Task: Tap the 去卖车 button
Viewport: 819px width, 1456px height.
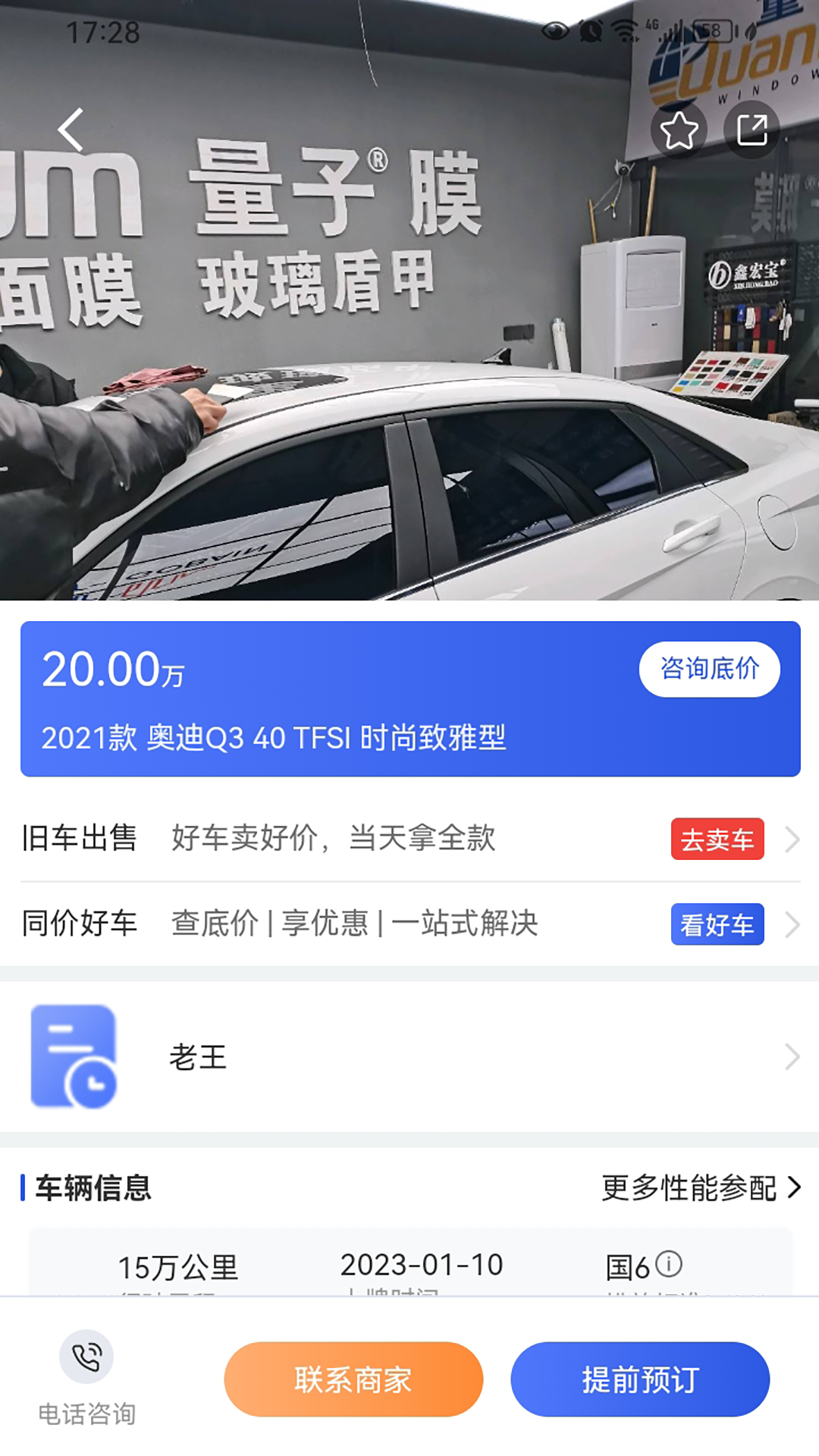Action: pyautogui.click(x=717, y=839)
